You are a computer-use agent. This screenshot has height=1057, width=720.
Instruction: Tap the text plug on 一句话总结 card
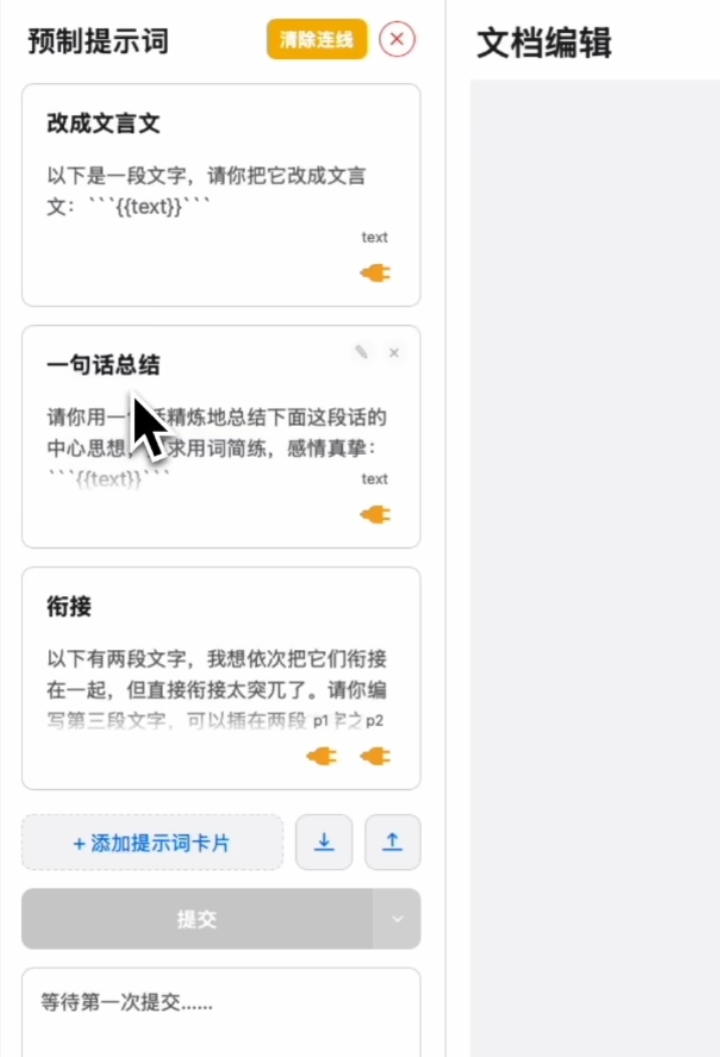pos(375,515)
